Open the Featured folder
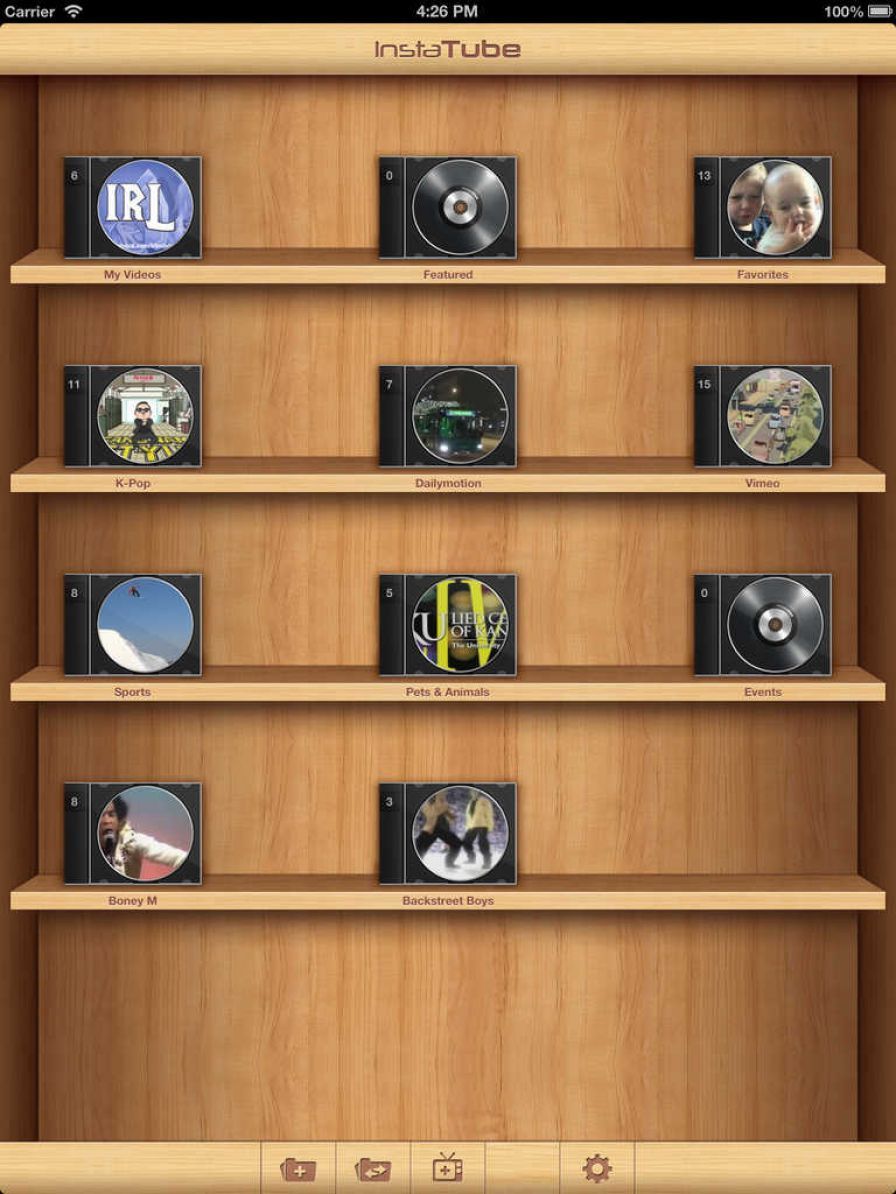 448,208
